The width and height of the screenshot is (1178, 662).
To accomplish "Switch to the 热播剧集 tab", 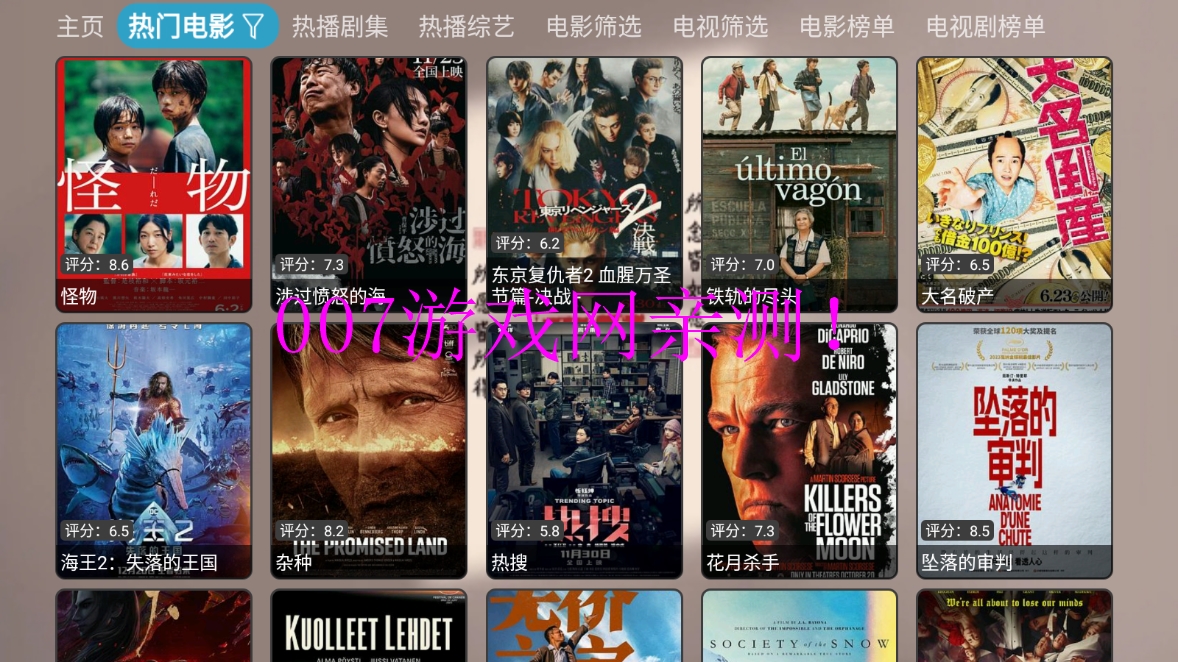I will pyautogui.click(x=340, y=27).
